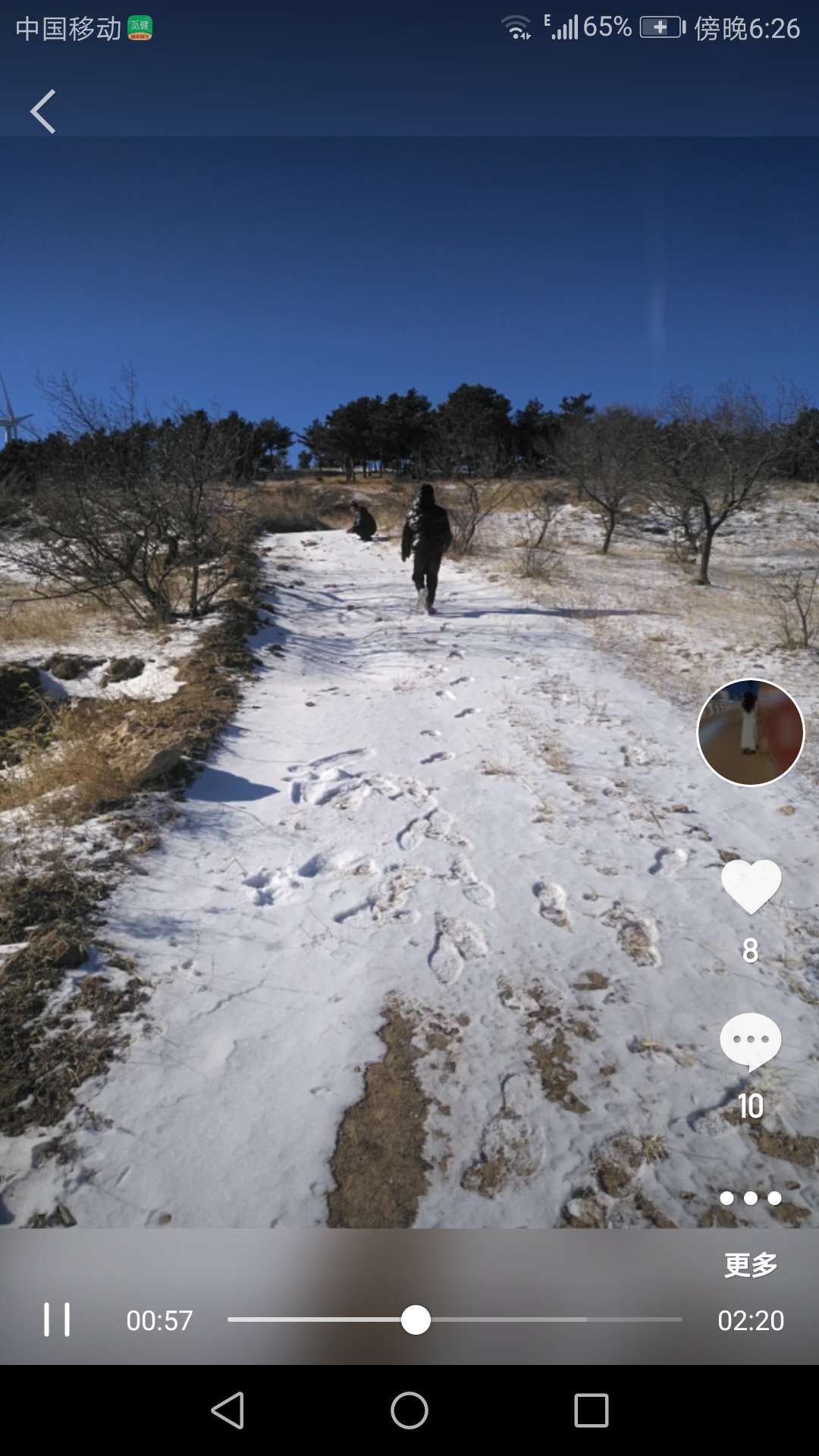Open the 更多 three-dot menu
The image size is (819, 1456).
pyautogui.click(x=750, y=1198)
